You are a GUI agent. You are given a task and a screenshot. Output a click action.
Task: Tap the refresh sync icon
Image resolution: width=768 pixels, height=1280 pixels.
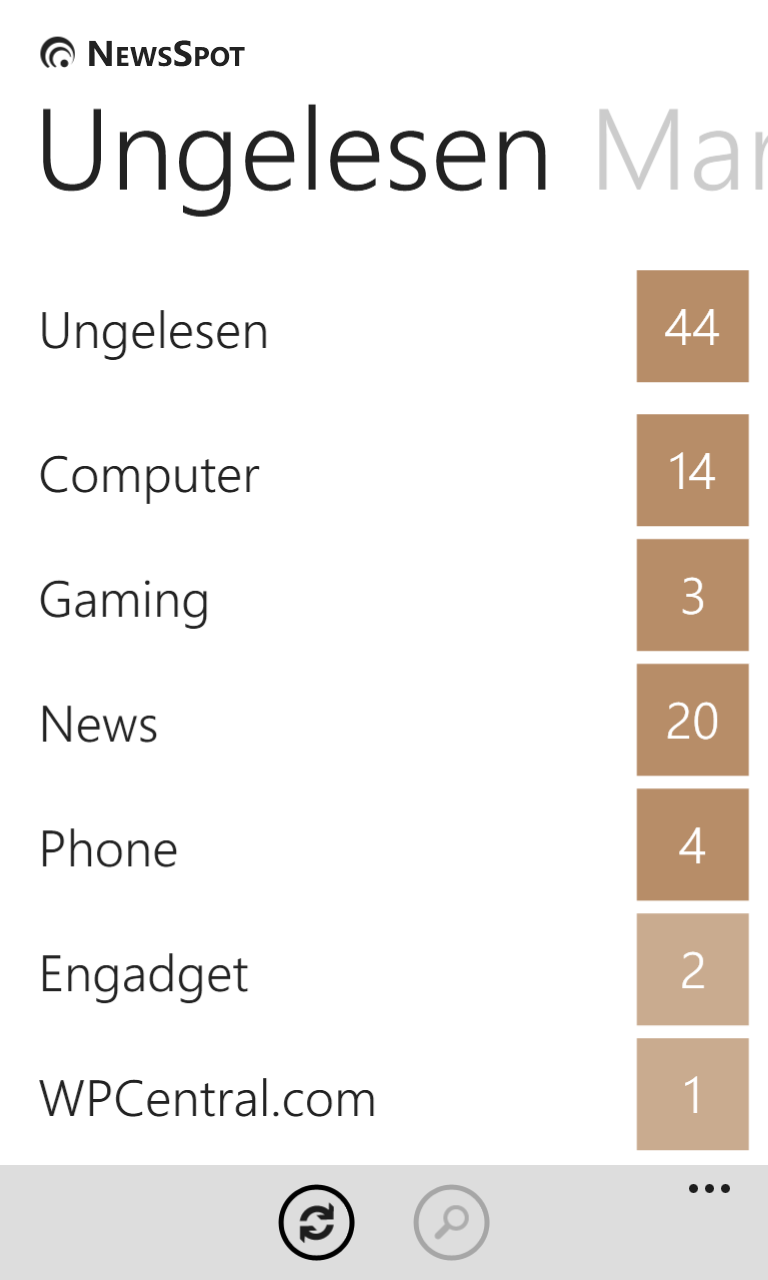coord(317,1222)
